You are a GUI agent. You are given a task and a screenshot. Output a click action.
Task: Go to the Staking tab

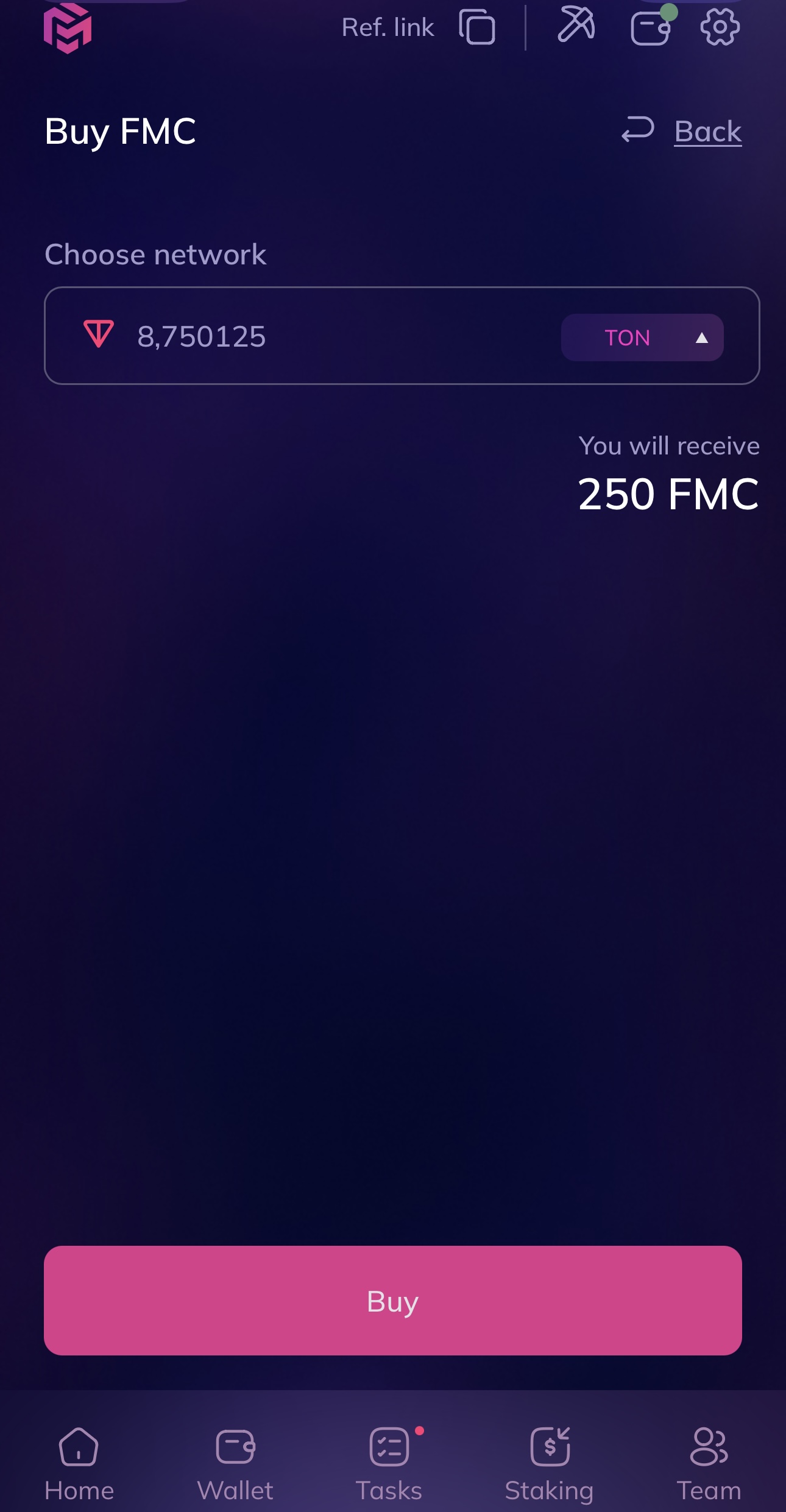pyautogui.click(x=549, y=1463)
